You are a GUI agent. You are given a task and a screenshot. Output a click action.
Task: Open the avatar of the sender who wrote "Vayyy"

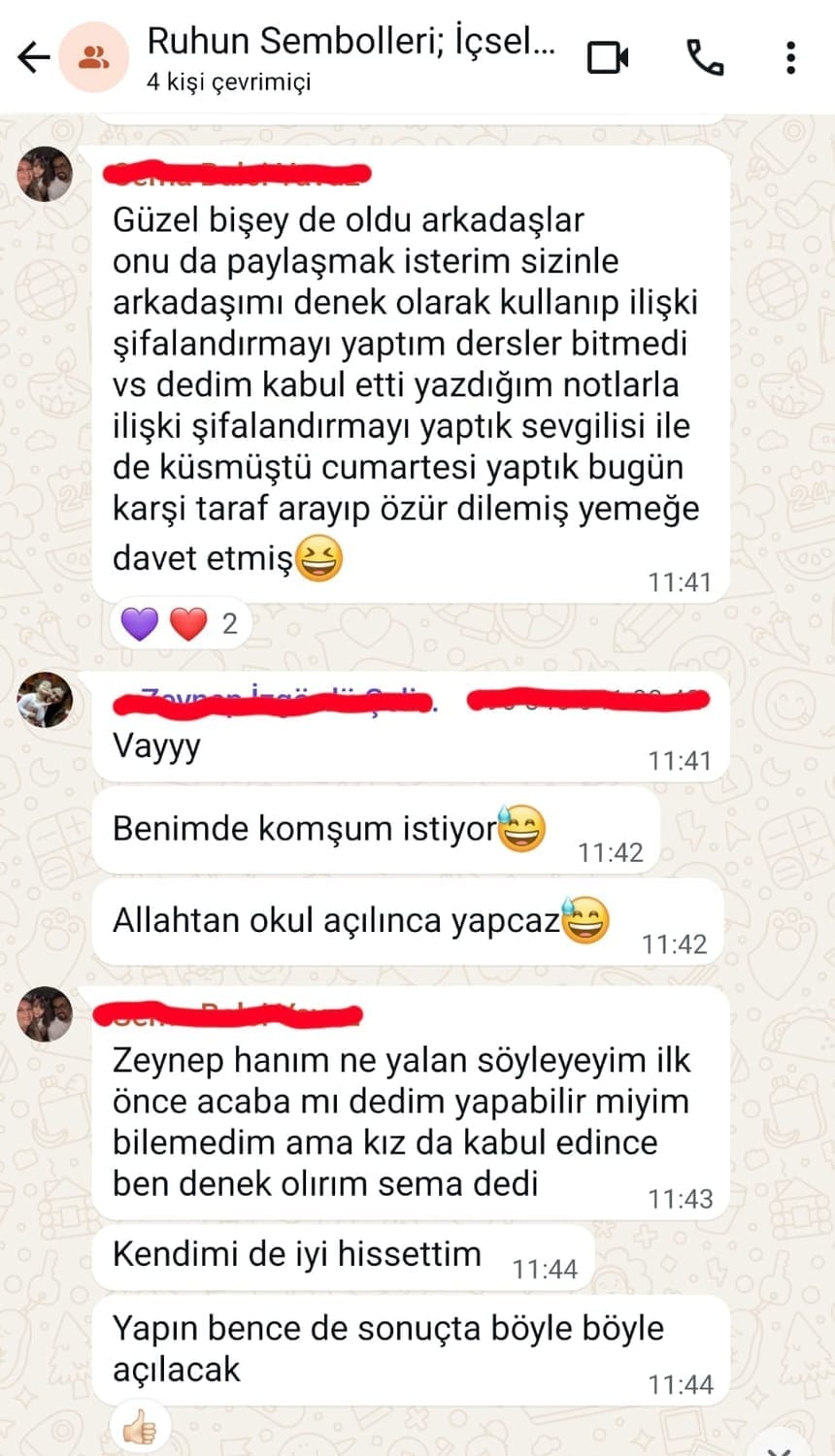tap(45, 699)
